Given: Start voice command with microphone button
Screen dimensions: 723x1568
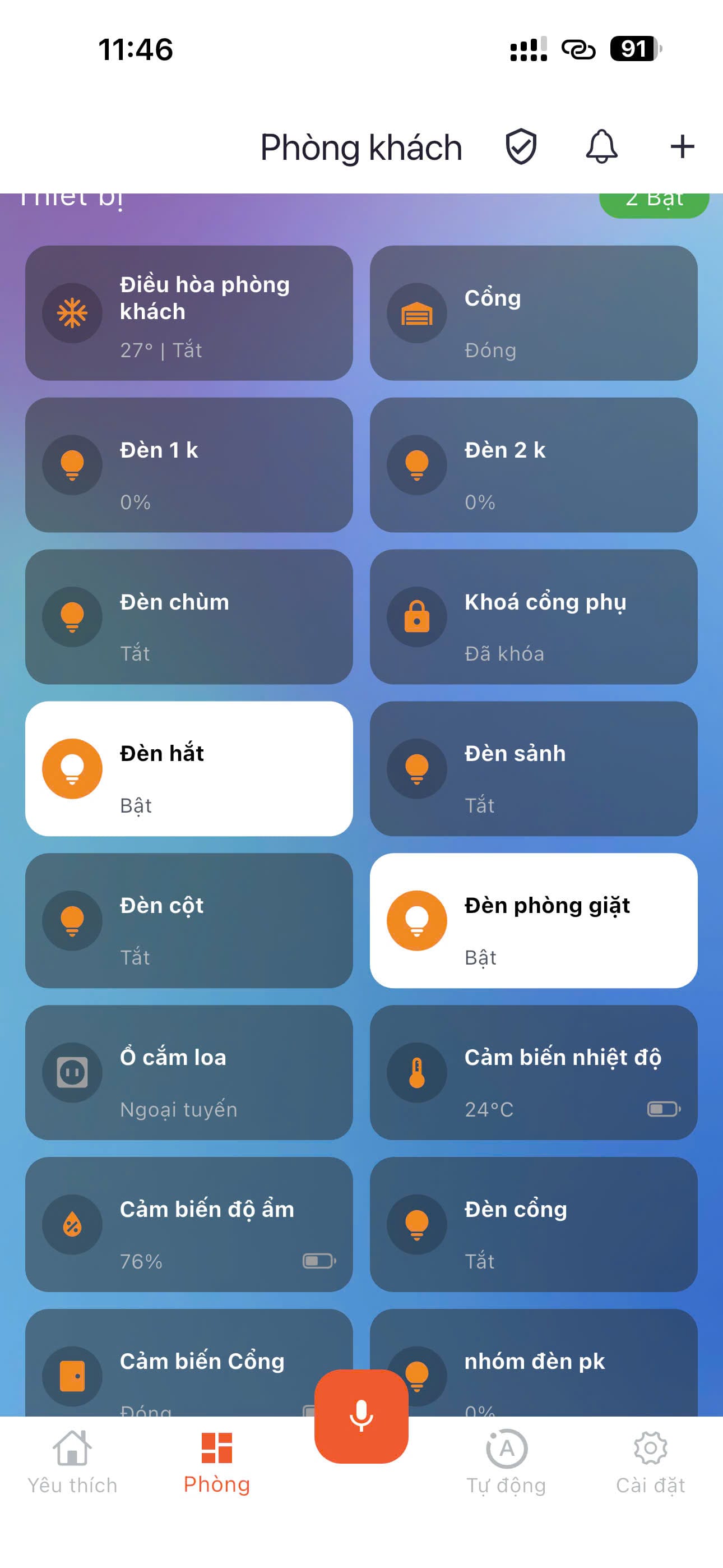Looking at the screenshot, I should pyautogui.click(x=361, y=1416).
